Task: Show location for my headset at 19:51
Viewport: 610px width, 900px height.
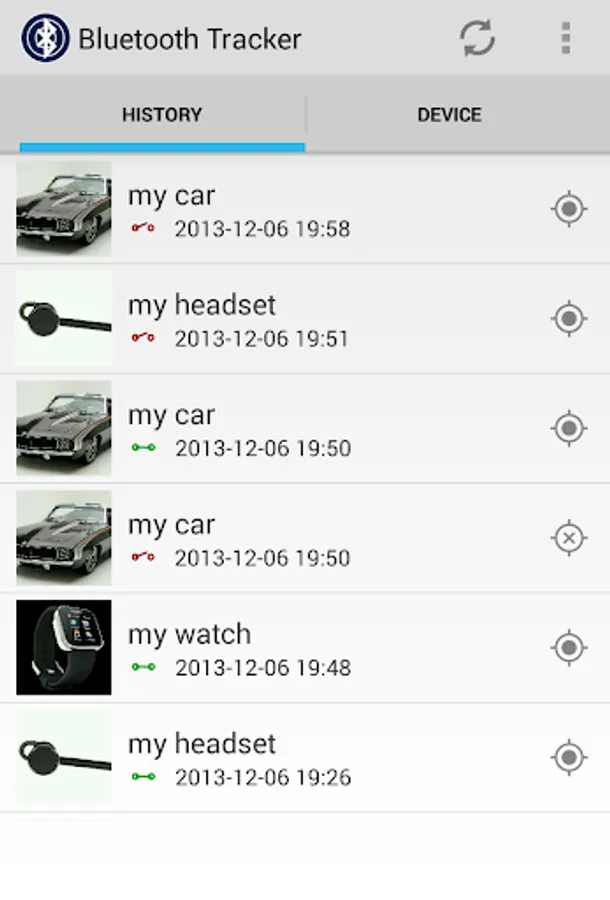Action: [x=568, y=319]
